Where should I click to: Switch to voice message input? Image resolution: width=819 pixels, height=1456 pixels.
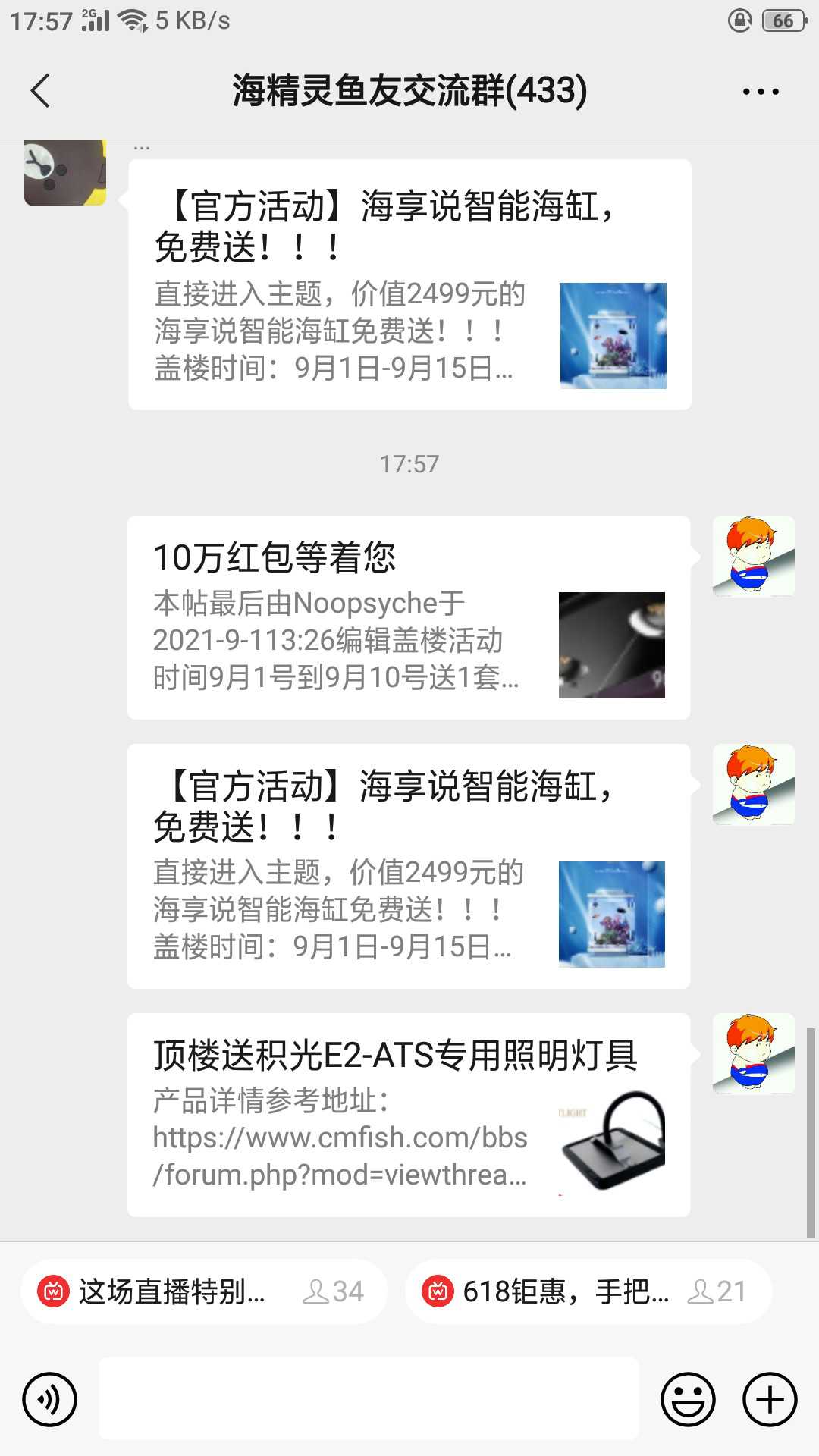(x=50, y=1399)
